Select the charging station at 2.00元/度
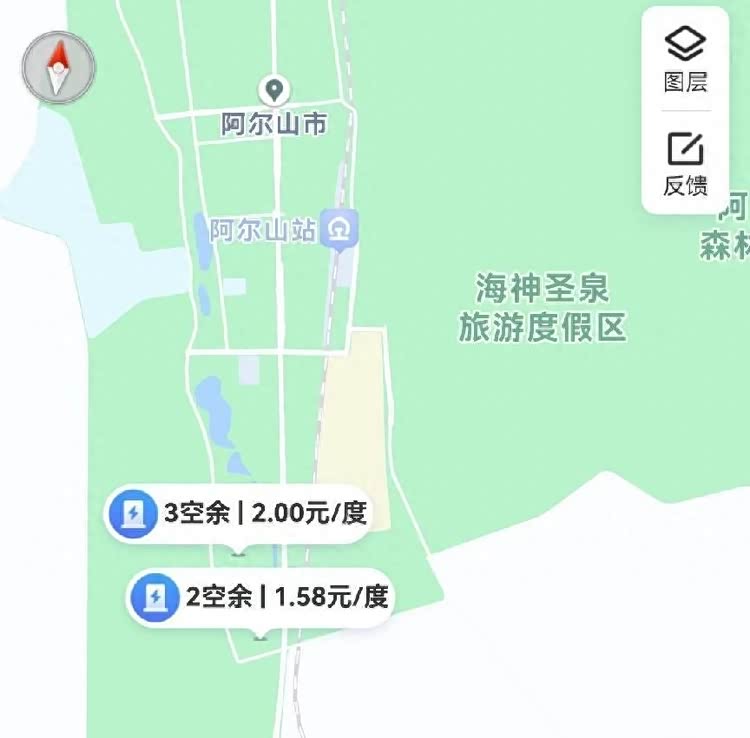Image resolution: width=750 pixels, height=738 pixels. [238, 514]
